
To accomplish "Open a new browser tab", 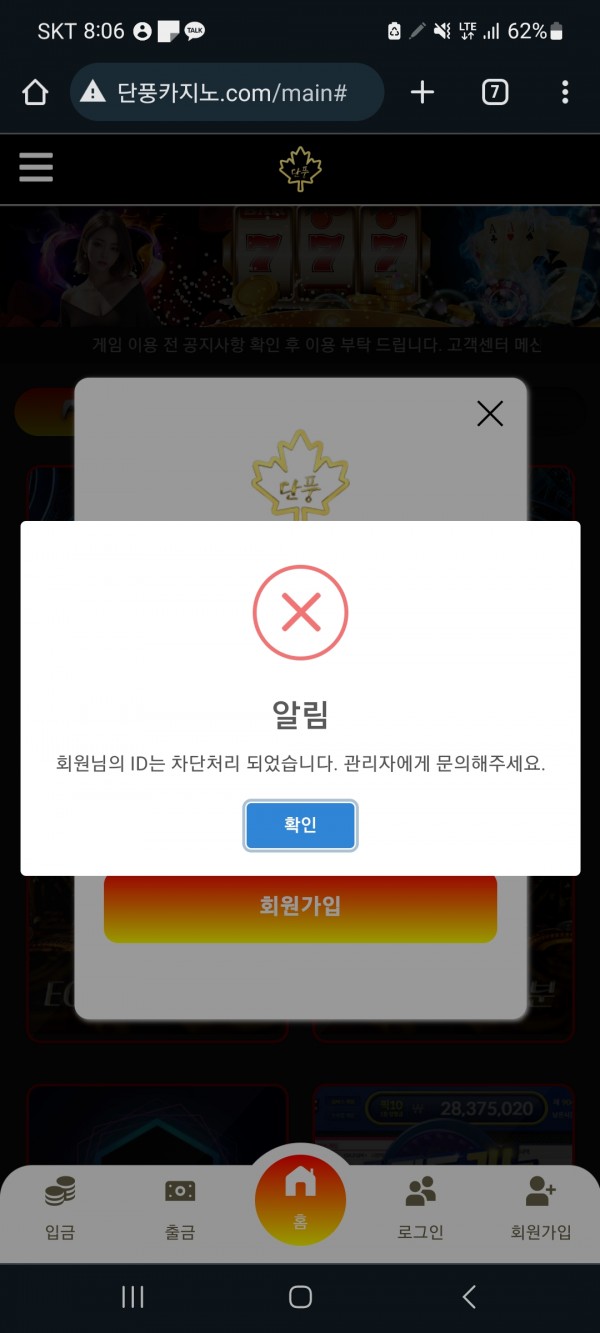I will point(423,93).
